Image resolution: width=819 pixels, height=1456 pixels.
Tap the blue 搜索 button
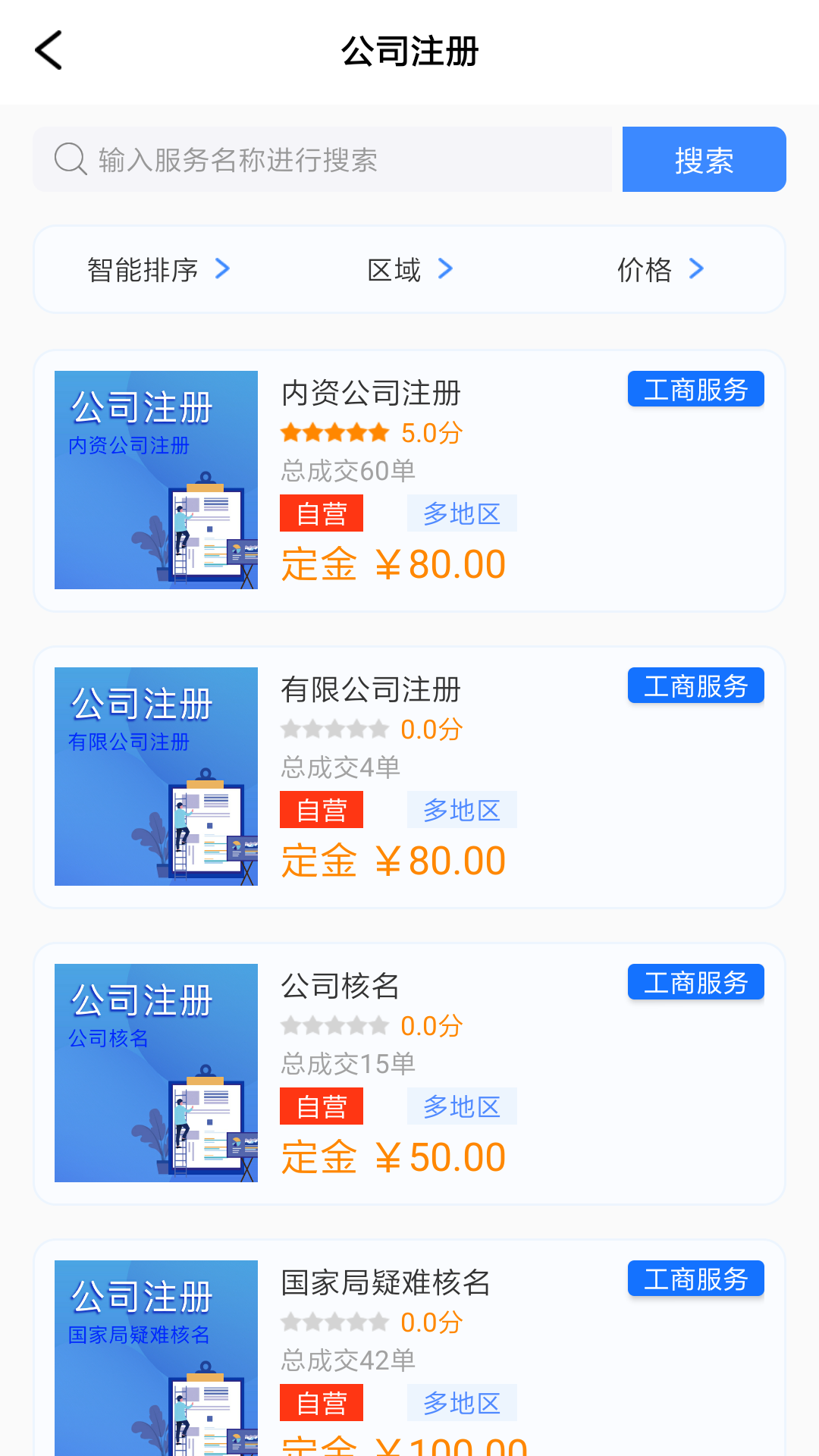[x=704, y=160]
